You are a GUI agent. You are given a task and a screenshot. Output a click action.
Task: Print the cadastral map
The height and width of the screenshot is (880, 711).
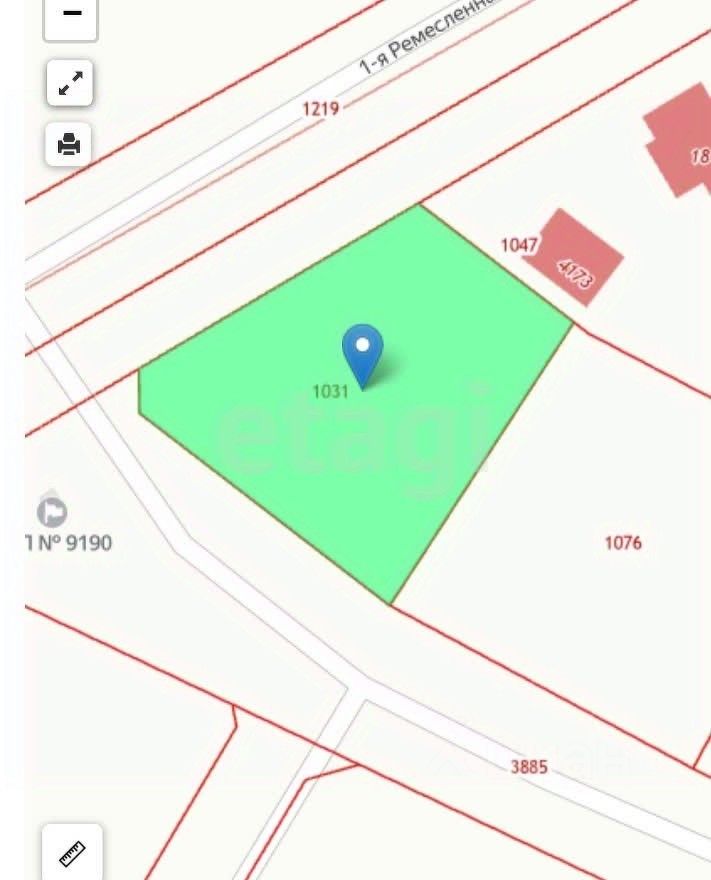(x=69, y=145)
